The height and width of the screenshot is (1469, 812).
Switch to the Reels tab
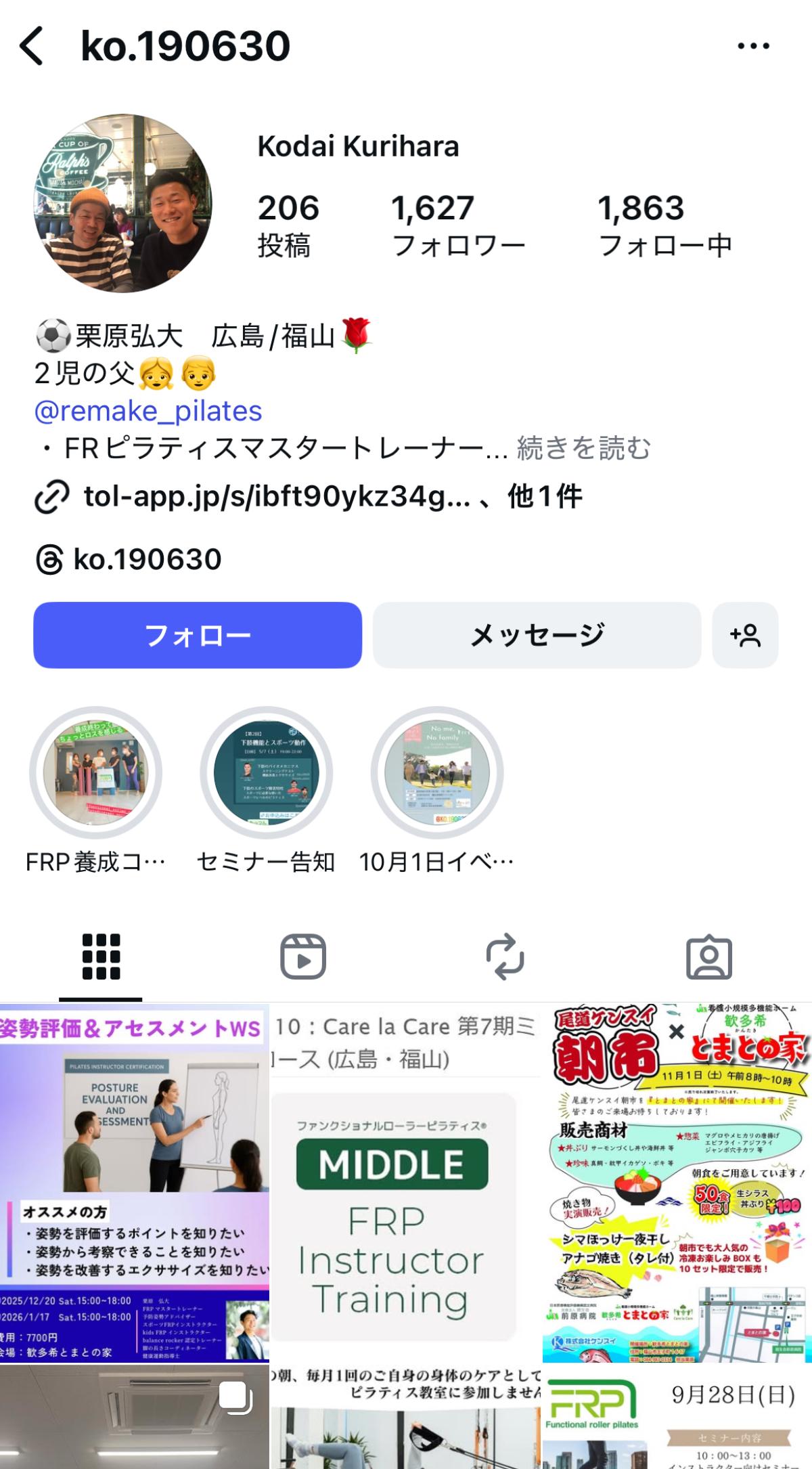pyautogui.click(x=303, y=957)
